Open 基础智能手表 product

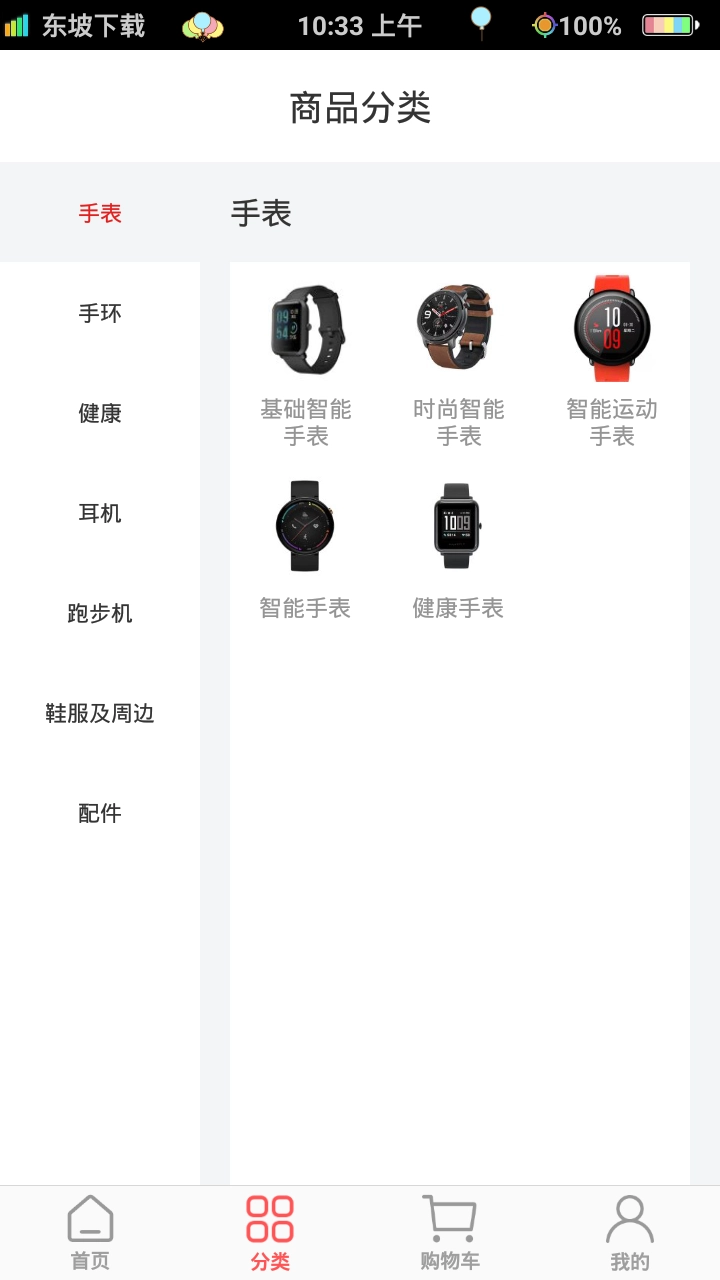304,330
